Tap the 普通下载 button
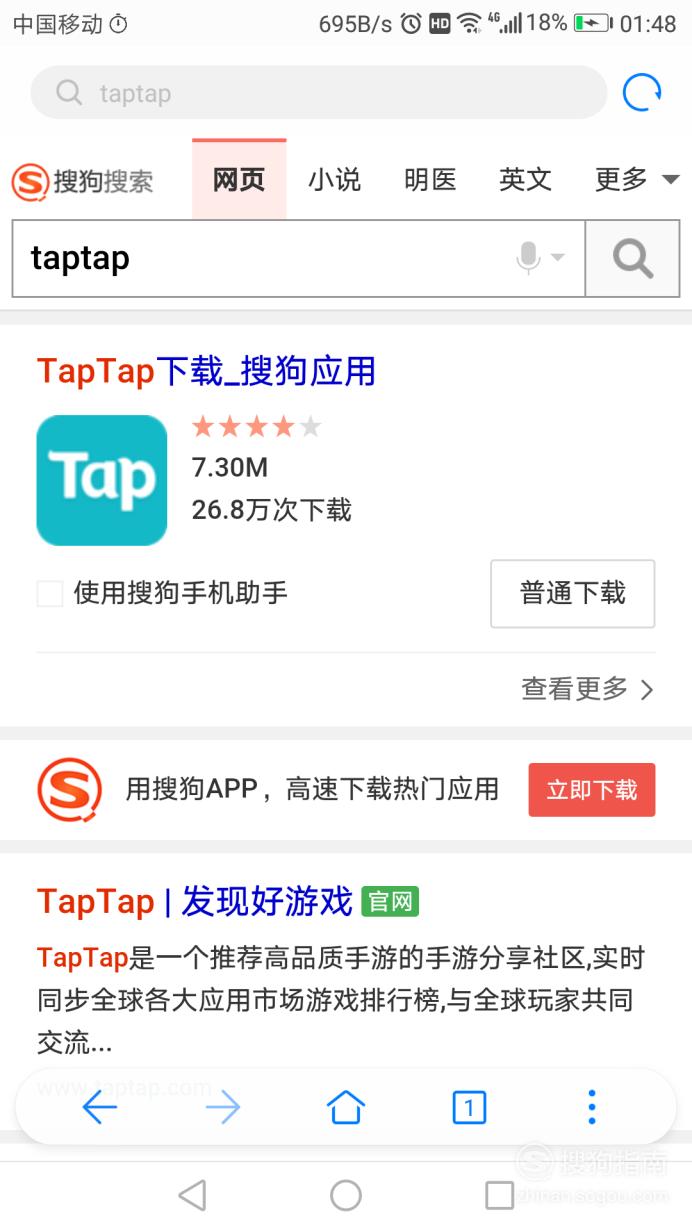 (572, 594)
